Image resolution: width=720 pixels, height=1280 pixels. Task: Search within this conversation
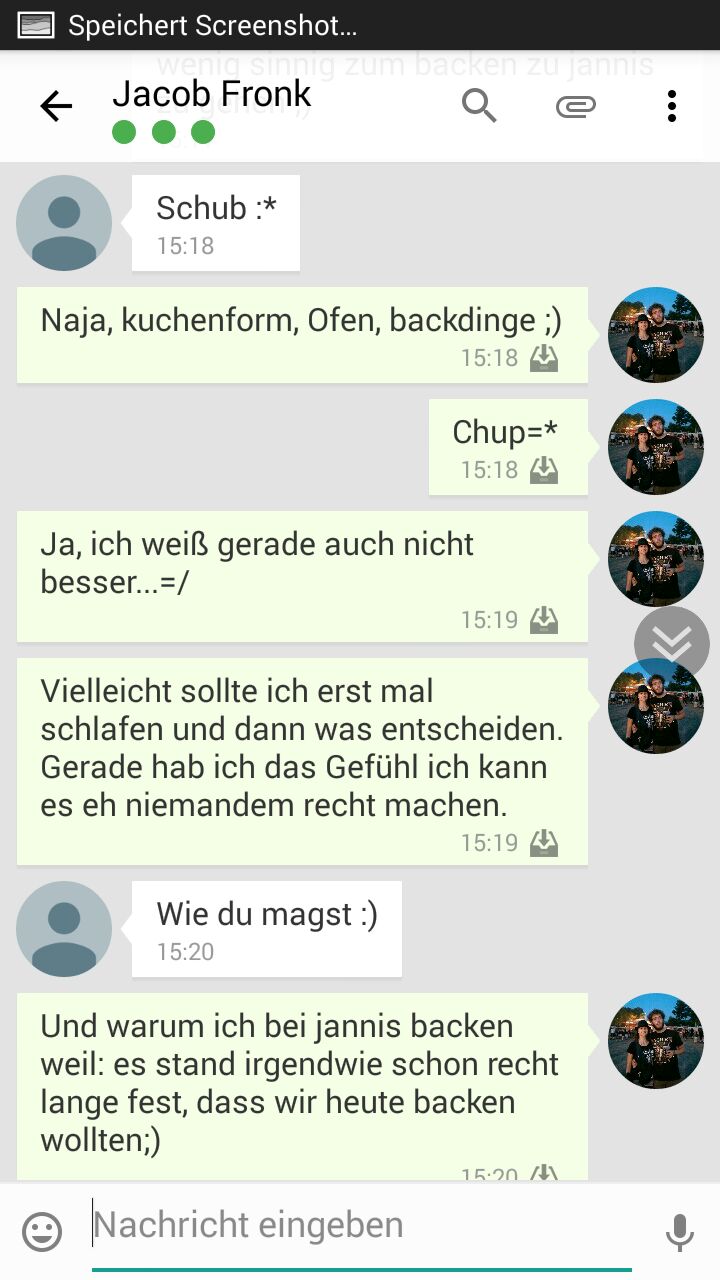click(479, 105)
